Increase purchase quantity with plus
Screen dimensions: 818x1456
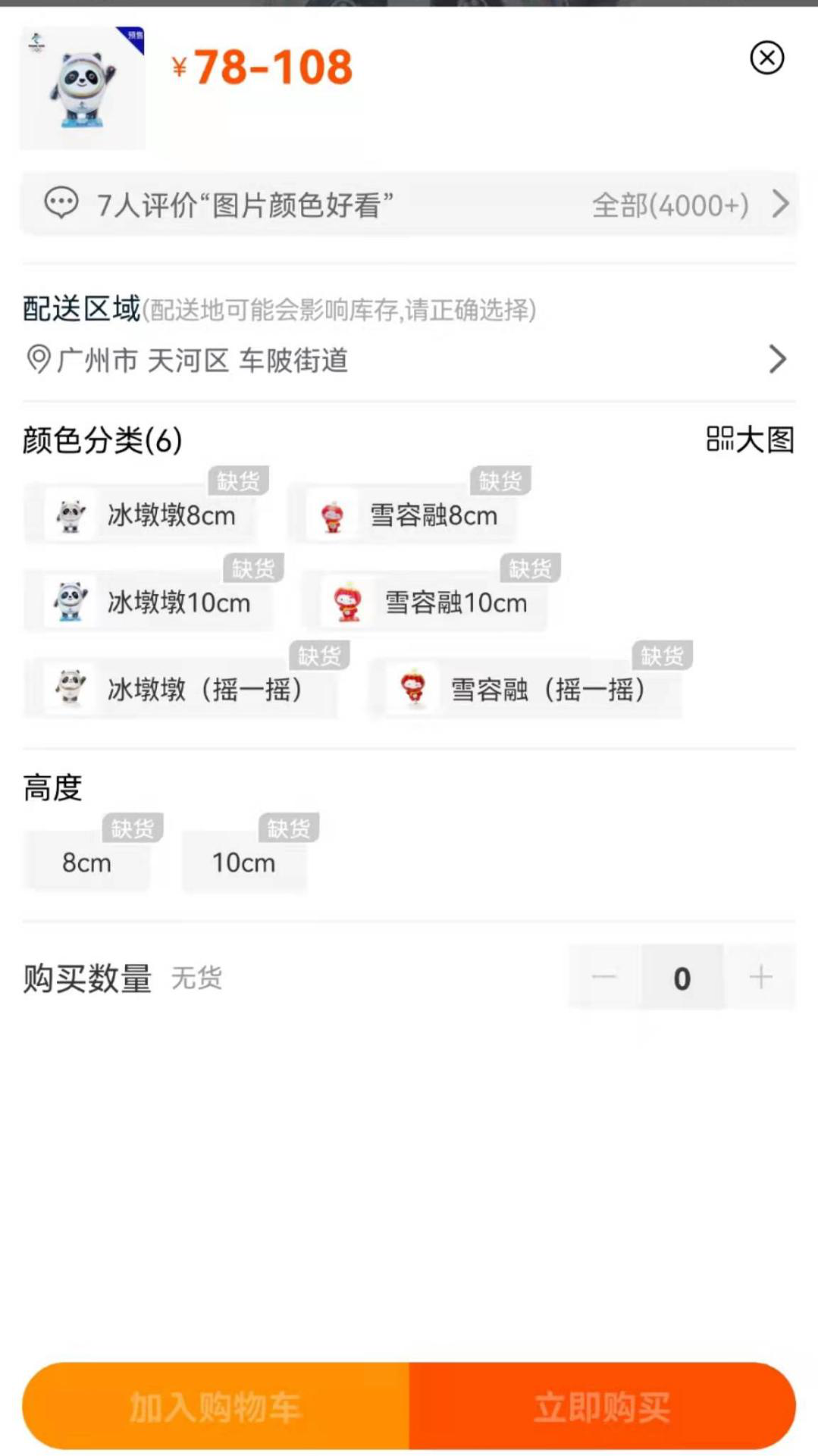(760, 977)
